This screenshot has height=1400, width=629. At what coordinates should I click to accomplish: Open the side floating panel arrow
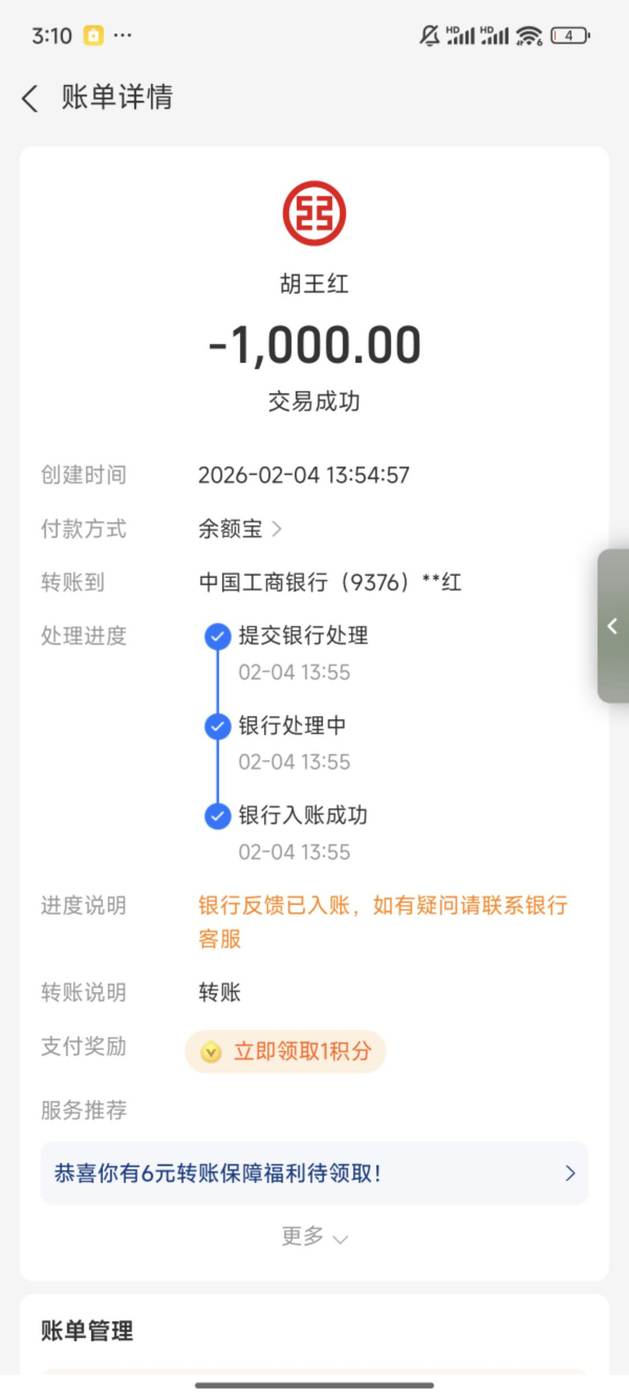[x=613, y=626]
